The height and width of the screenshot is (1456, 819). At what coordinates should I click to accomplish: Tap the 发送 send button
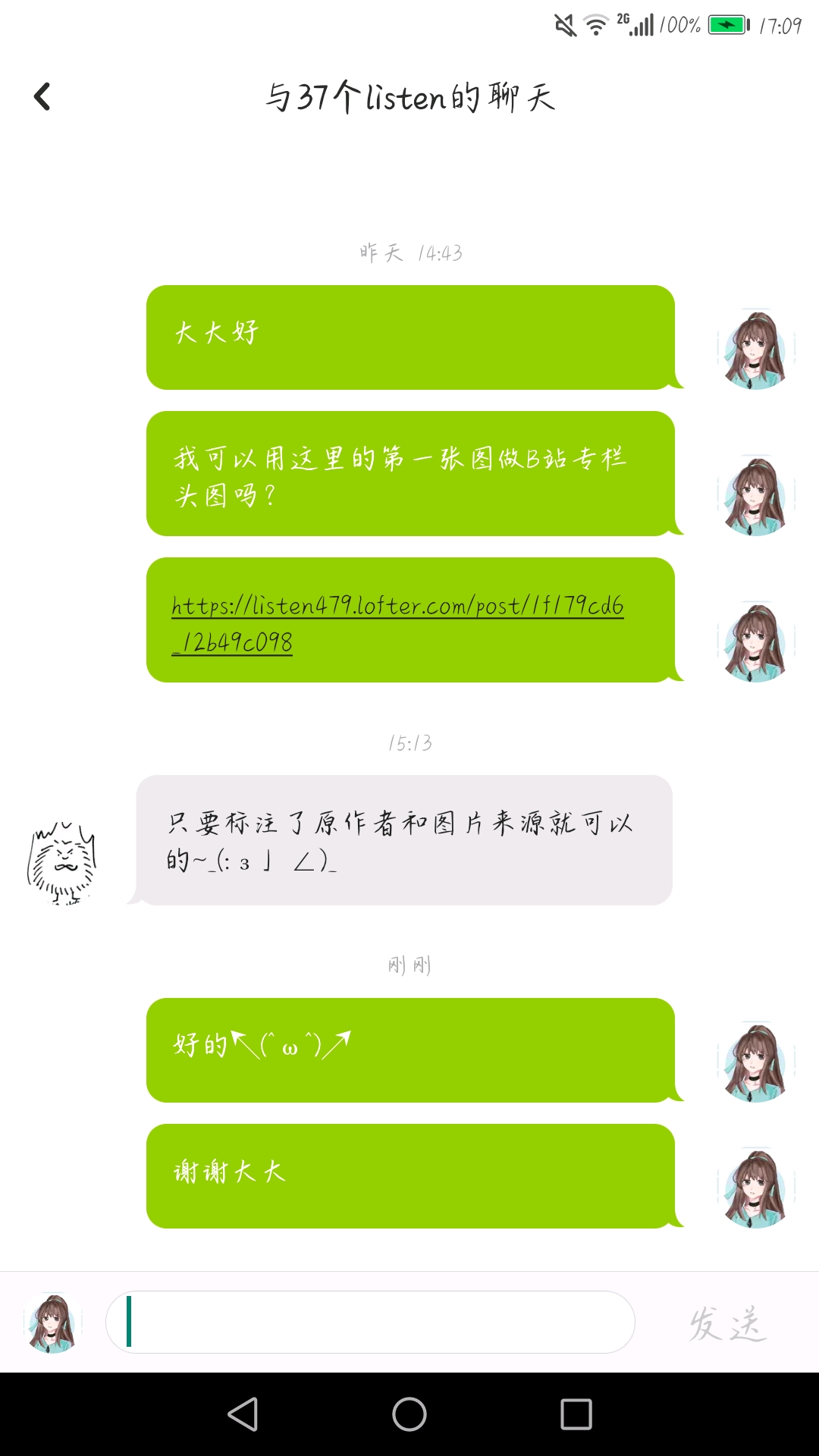click(x=727, y=1323)
